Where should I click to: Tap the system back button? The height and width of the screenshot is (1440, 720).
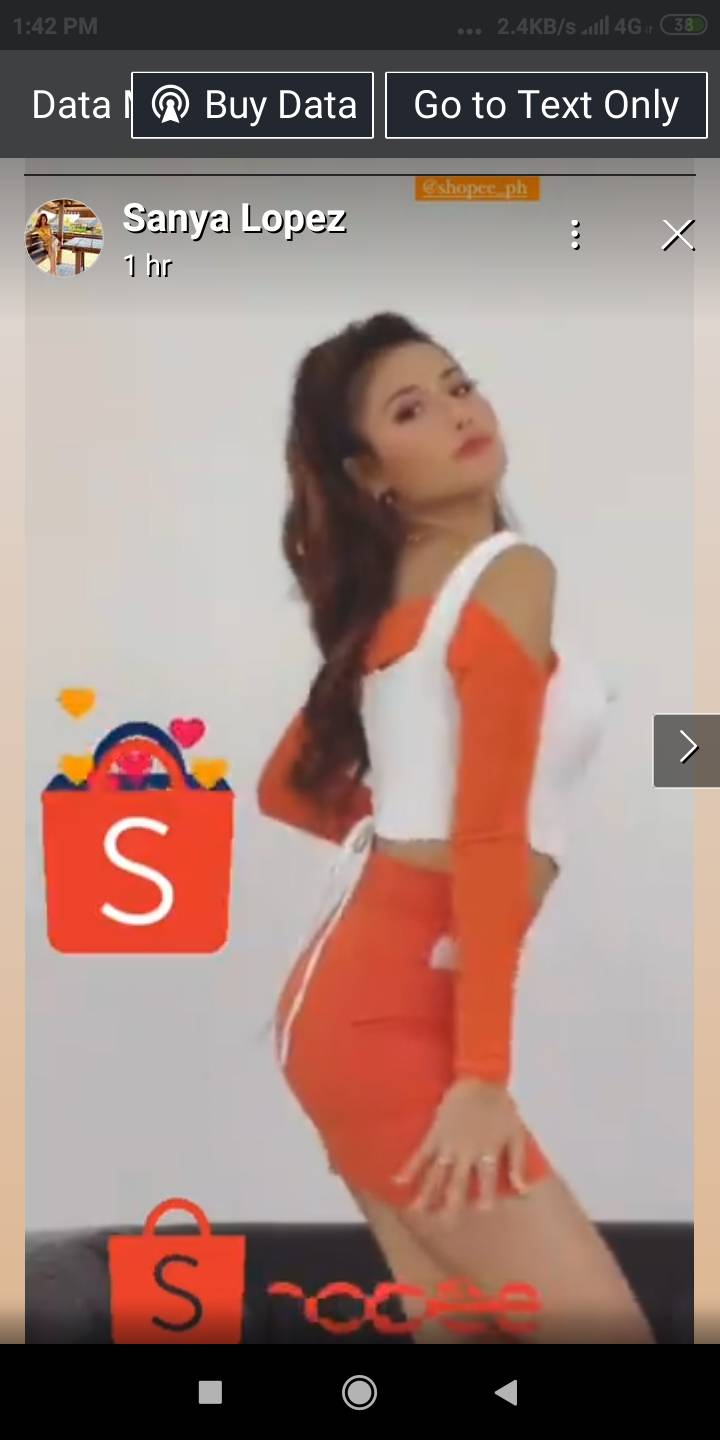pyautogui.click(x=506, y=1392)
